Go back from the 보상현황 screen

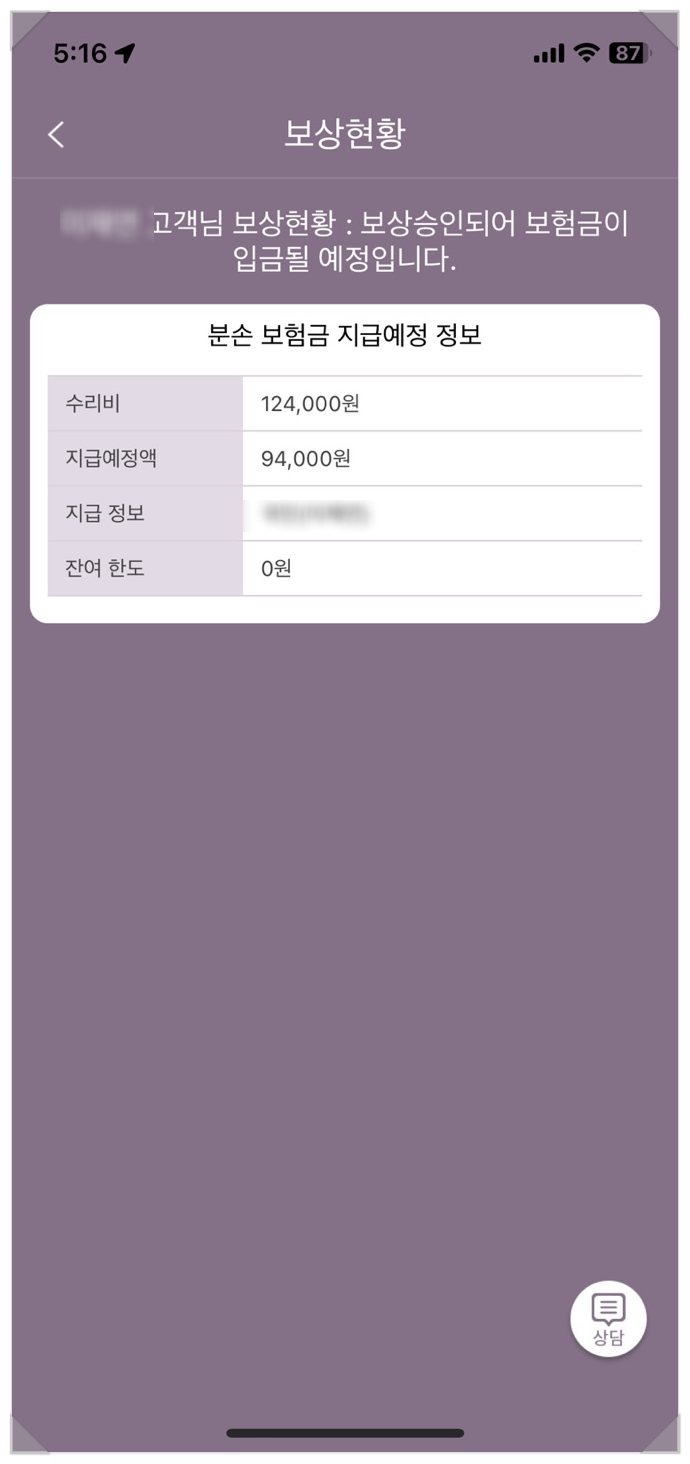coord(56,135)
